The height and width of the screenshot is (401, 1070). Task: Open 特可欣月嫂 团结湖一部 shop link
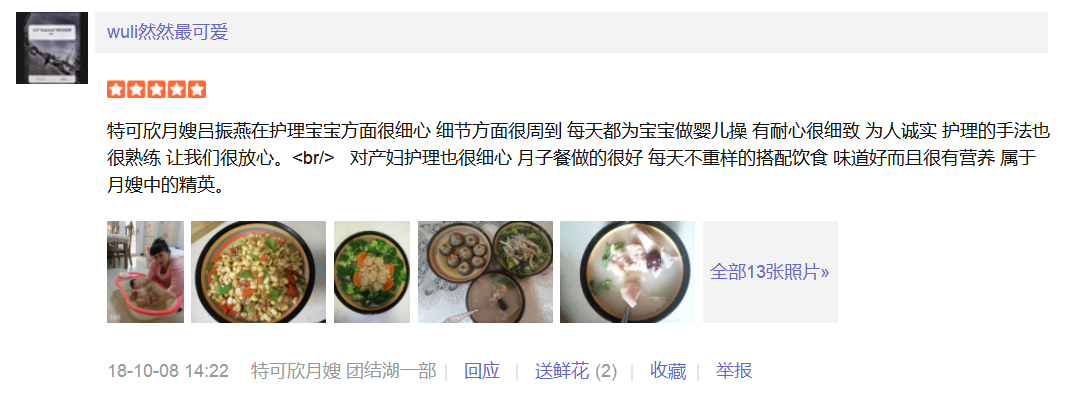(343, 371)
